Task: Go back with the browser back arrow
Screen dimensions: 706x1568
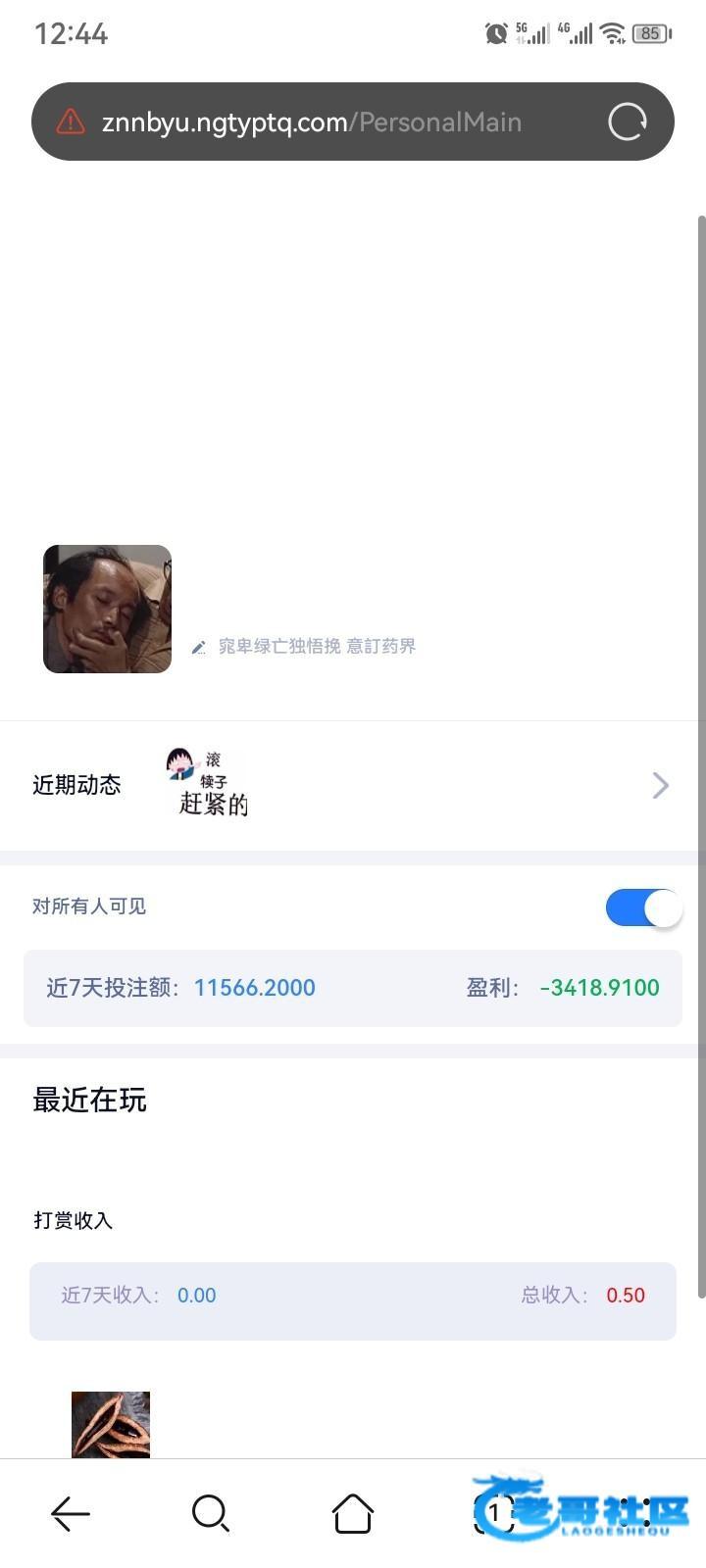Action: (71, 1514)
